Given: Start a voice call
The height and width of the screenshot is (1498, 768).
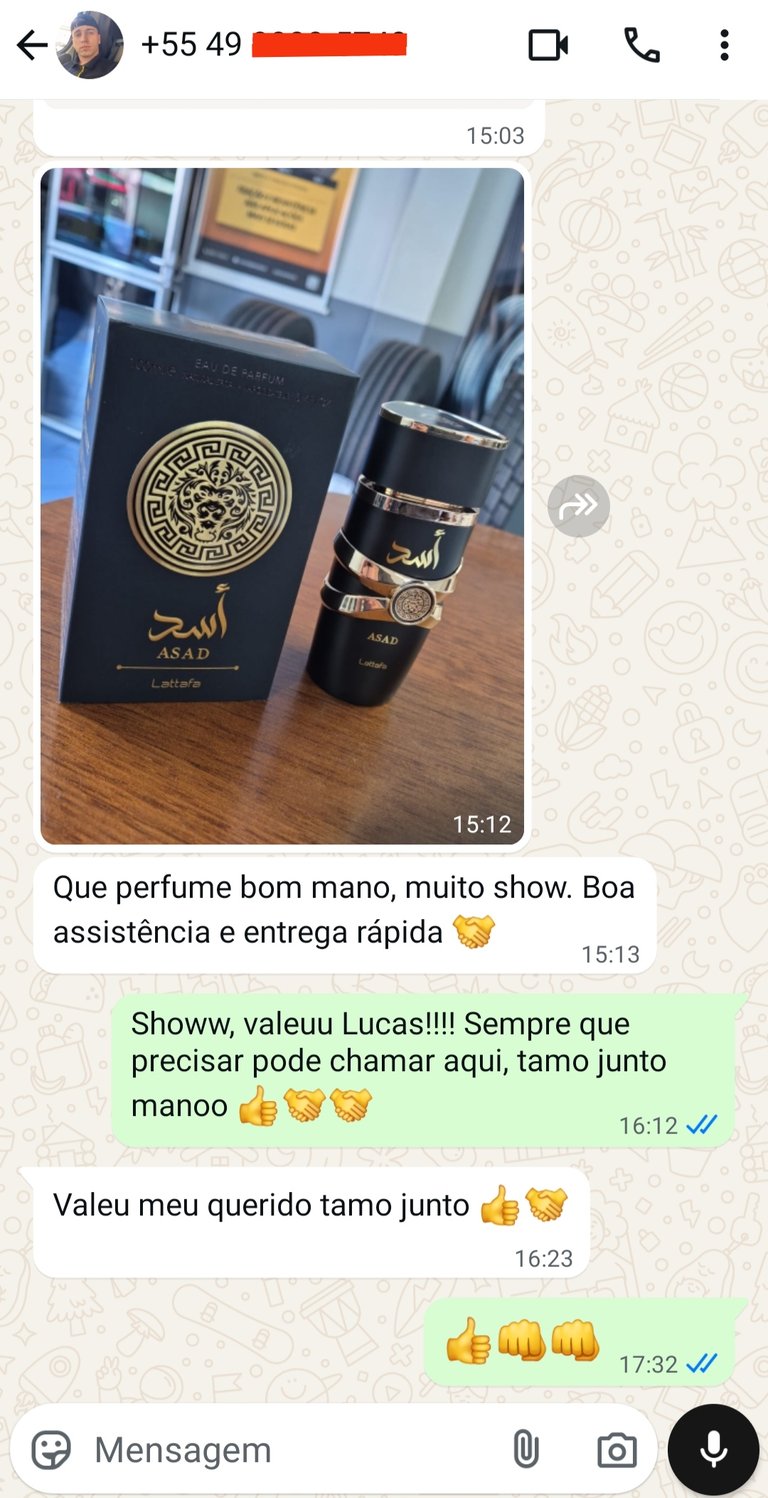Looking at the screenshot, I should pyautogui.click(x=641, y=46).
